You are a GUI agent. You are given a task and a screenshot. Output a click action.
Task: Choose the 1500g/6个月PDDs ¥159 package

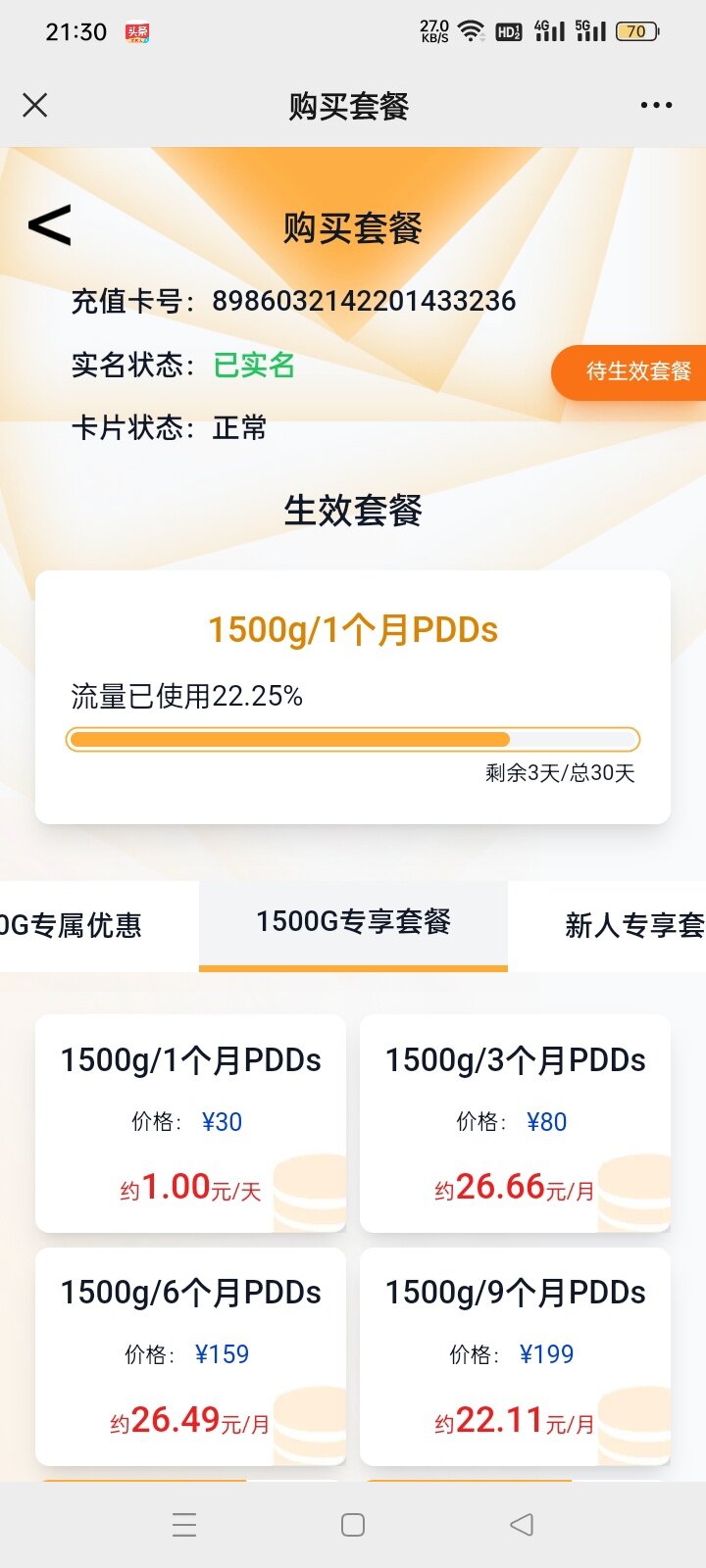coord(190,1356)
